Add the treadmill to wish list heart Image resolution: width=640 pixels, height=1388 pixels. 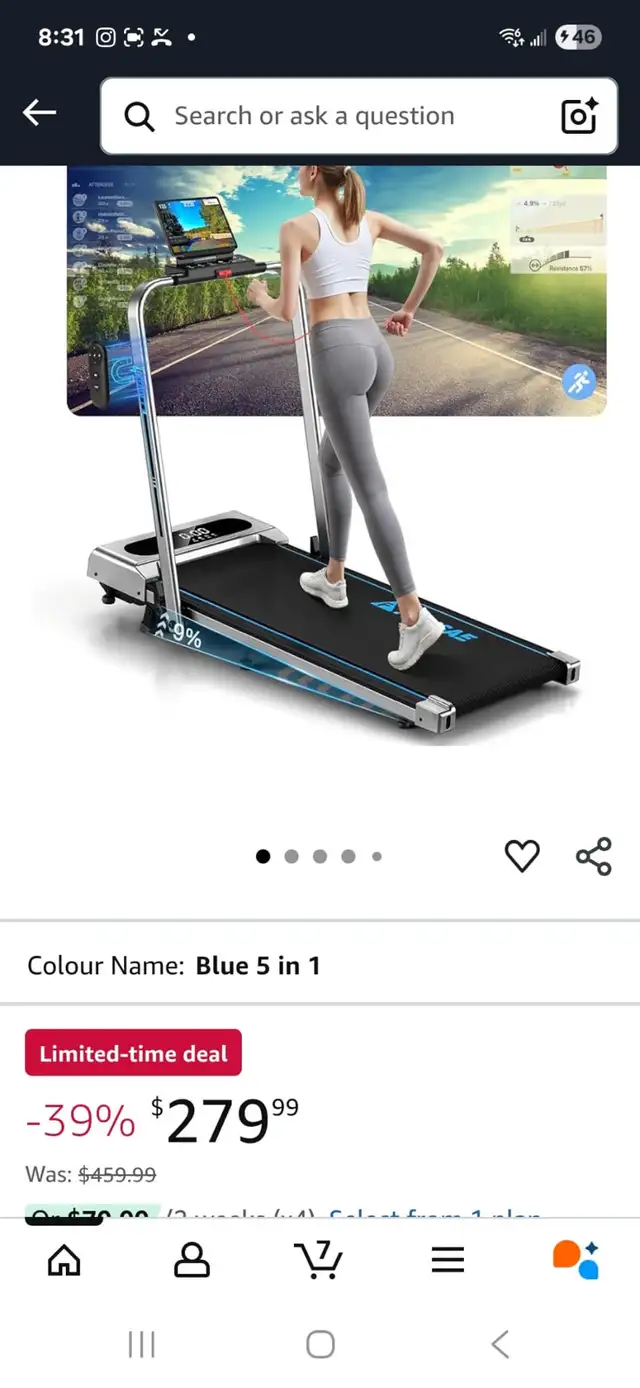521,856
